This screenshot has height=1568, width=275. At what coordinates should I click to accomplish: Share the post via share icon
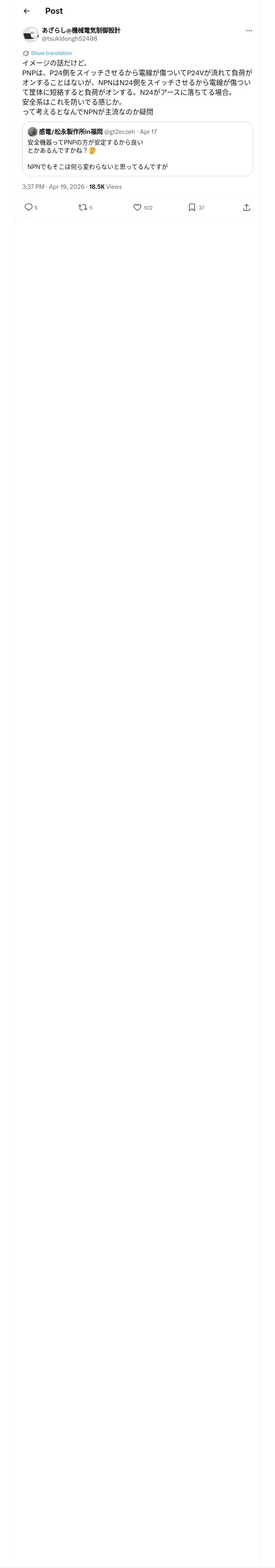point(246,208)
